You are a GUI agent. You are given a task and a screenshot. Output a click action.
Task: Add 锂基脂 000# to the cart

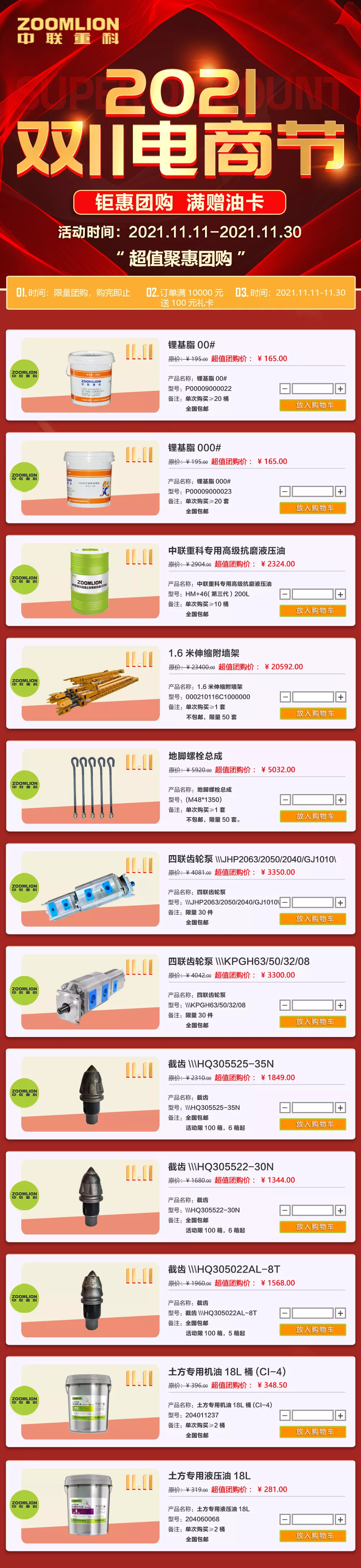click(x=313, y=508)
